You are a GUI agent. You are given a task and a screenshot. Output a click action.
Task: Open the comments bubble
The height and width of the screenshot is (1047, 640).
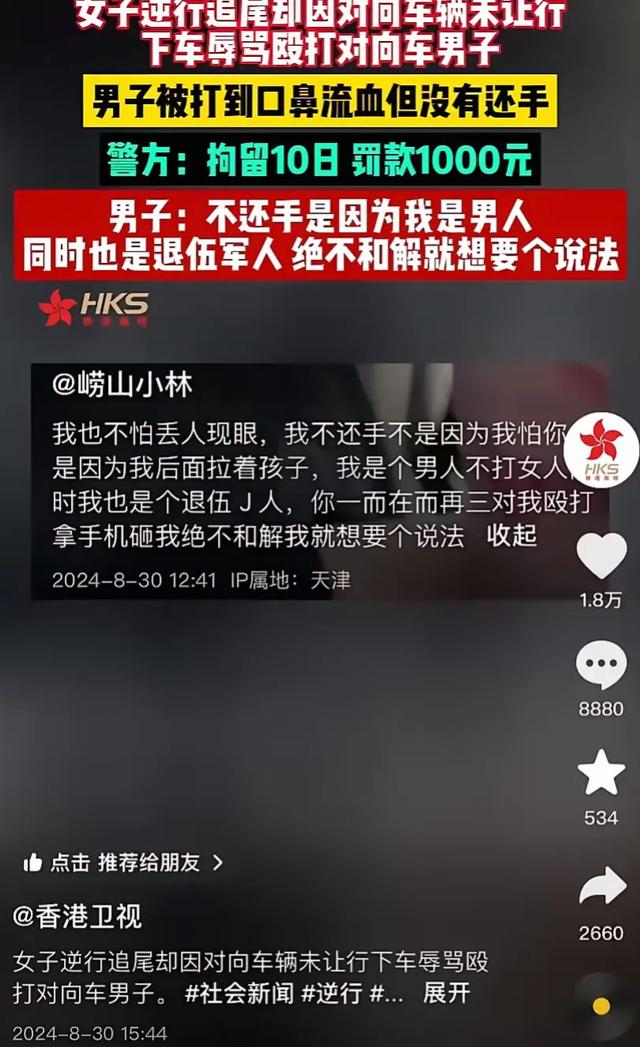point(601,664)
